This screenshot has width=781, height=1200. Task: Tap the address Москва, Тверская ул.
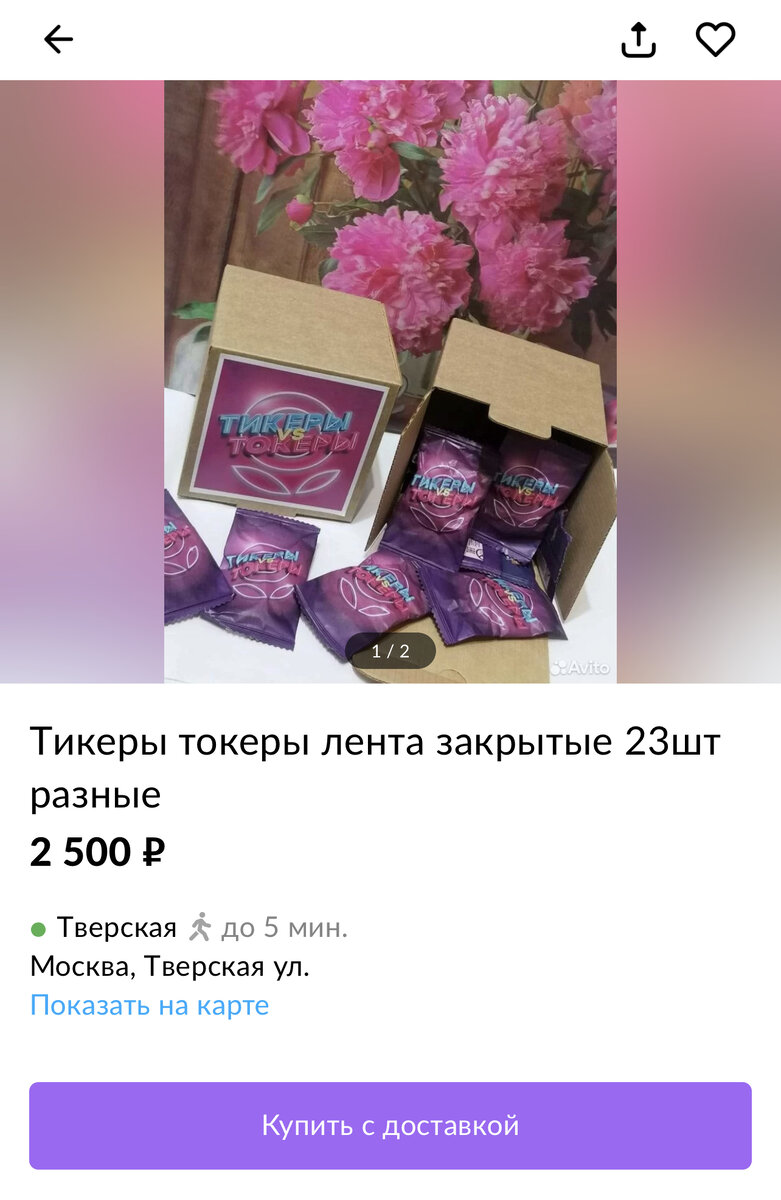click(x=170, y=966)
